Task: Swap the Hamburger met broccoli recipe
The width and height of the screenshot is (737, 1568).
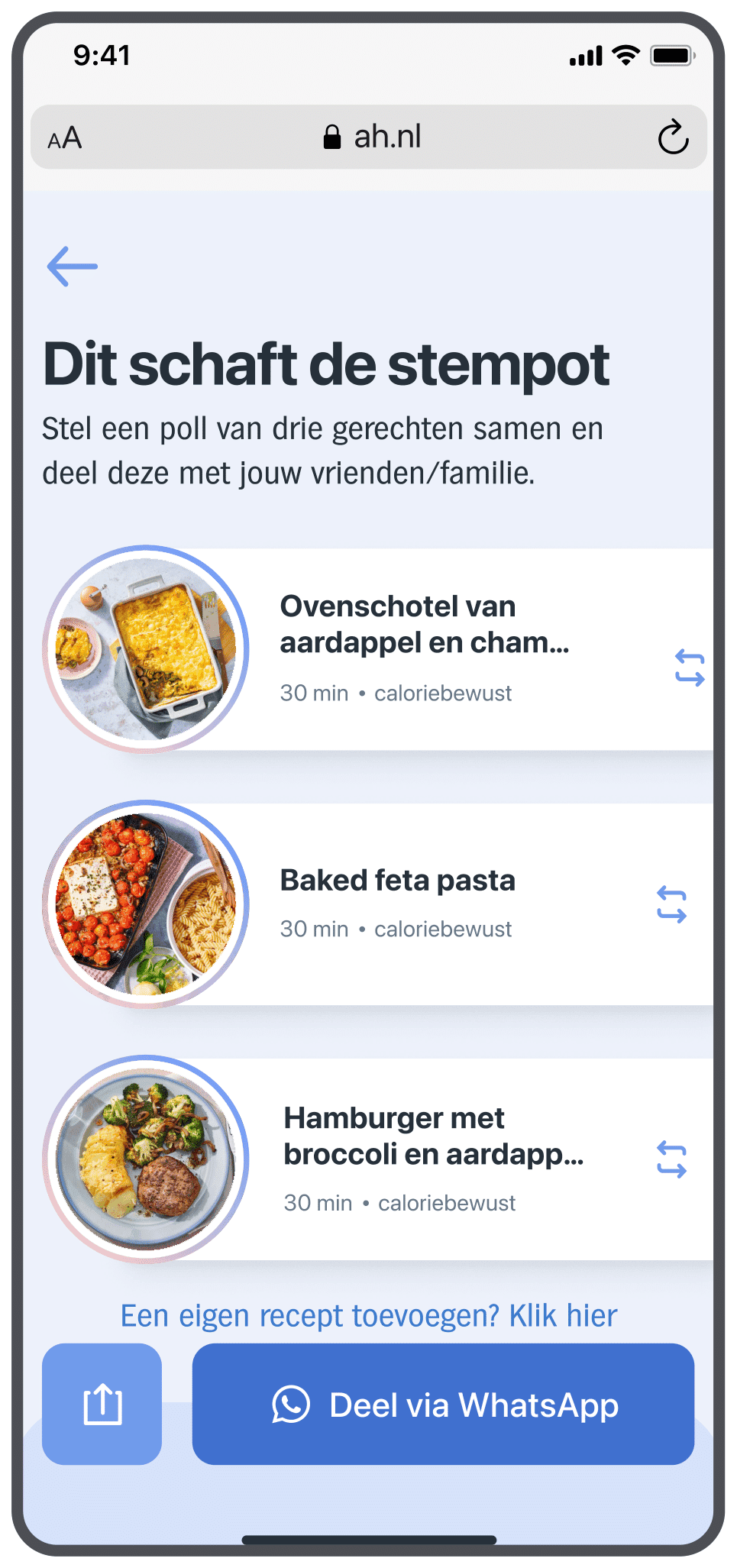Action: 671,1159
